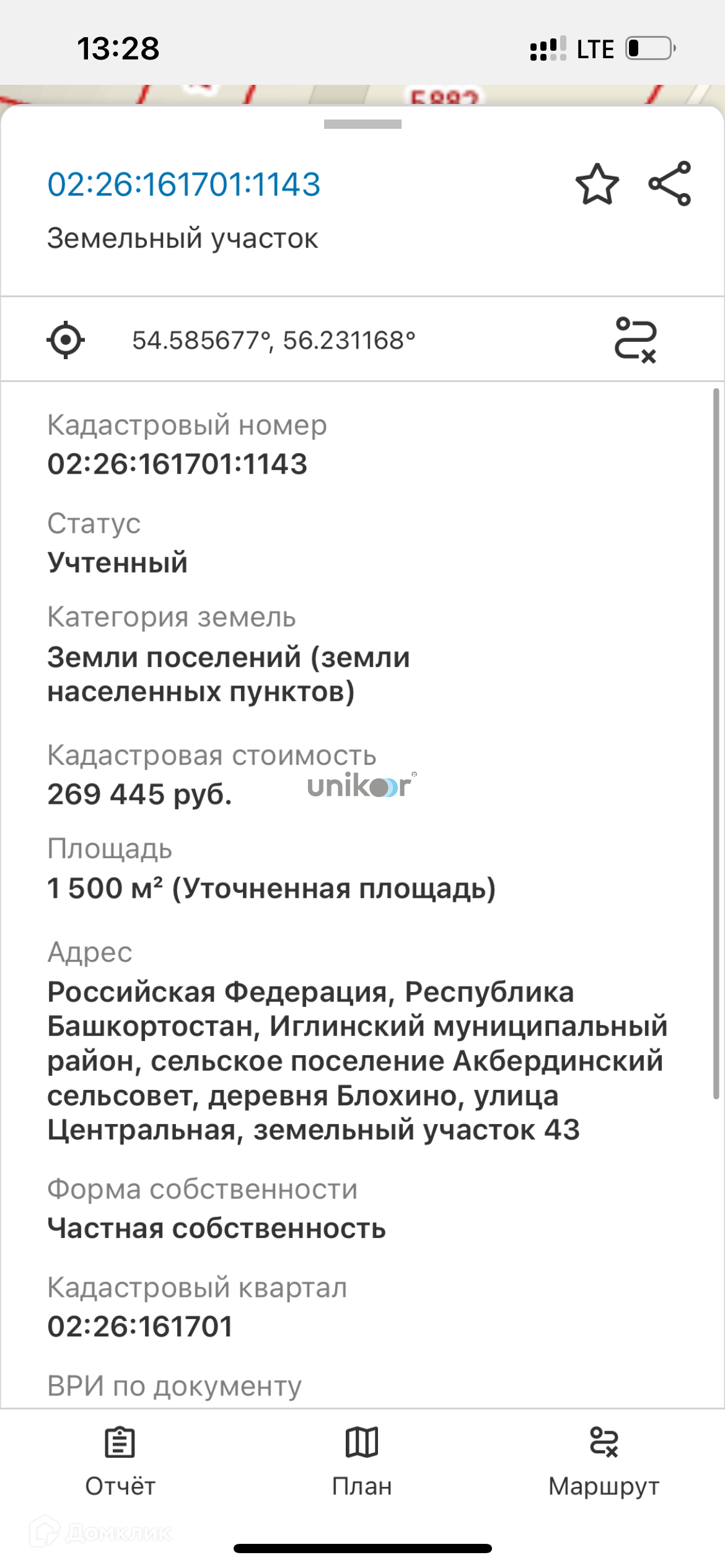Share this land parcel
The height and width of the screenshot is (1568, 725).
point(670,183)
